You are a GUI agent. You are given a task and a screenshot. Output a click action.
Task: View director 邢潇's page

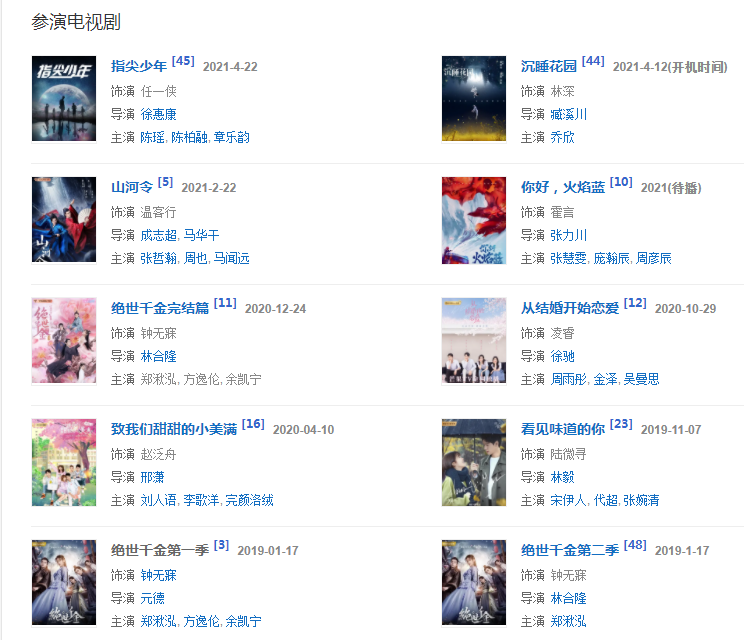coord(152,478)
